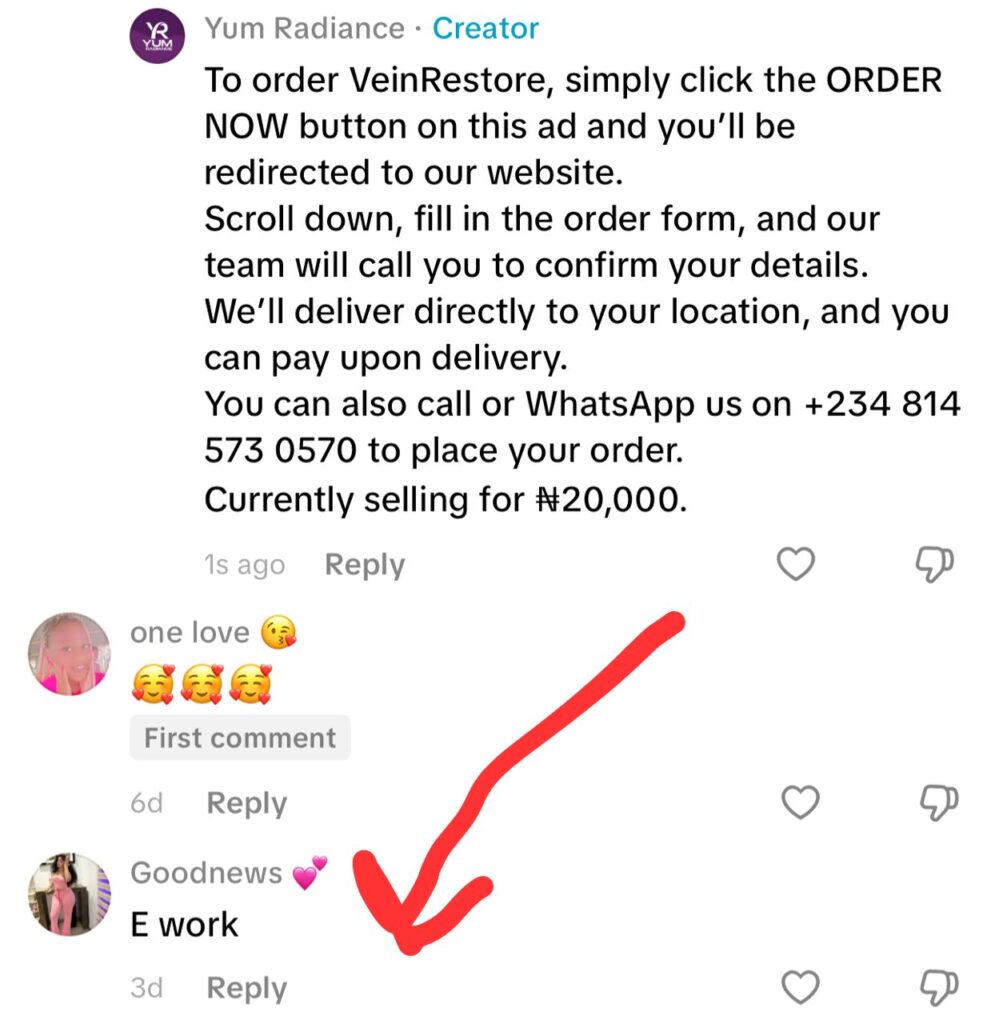Dislike the "E work" comment
This screenshot has width=995, height=1024.
click(937, 987)
